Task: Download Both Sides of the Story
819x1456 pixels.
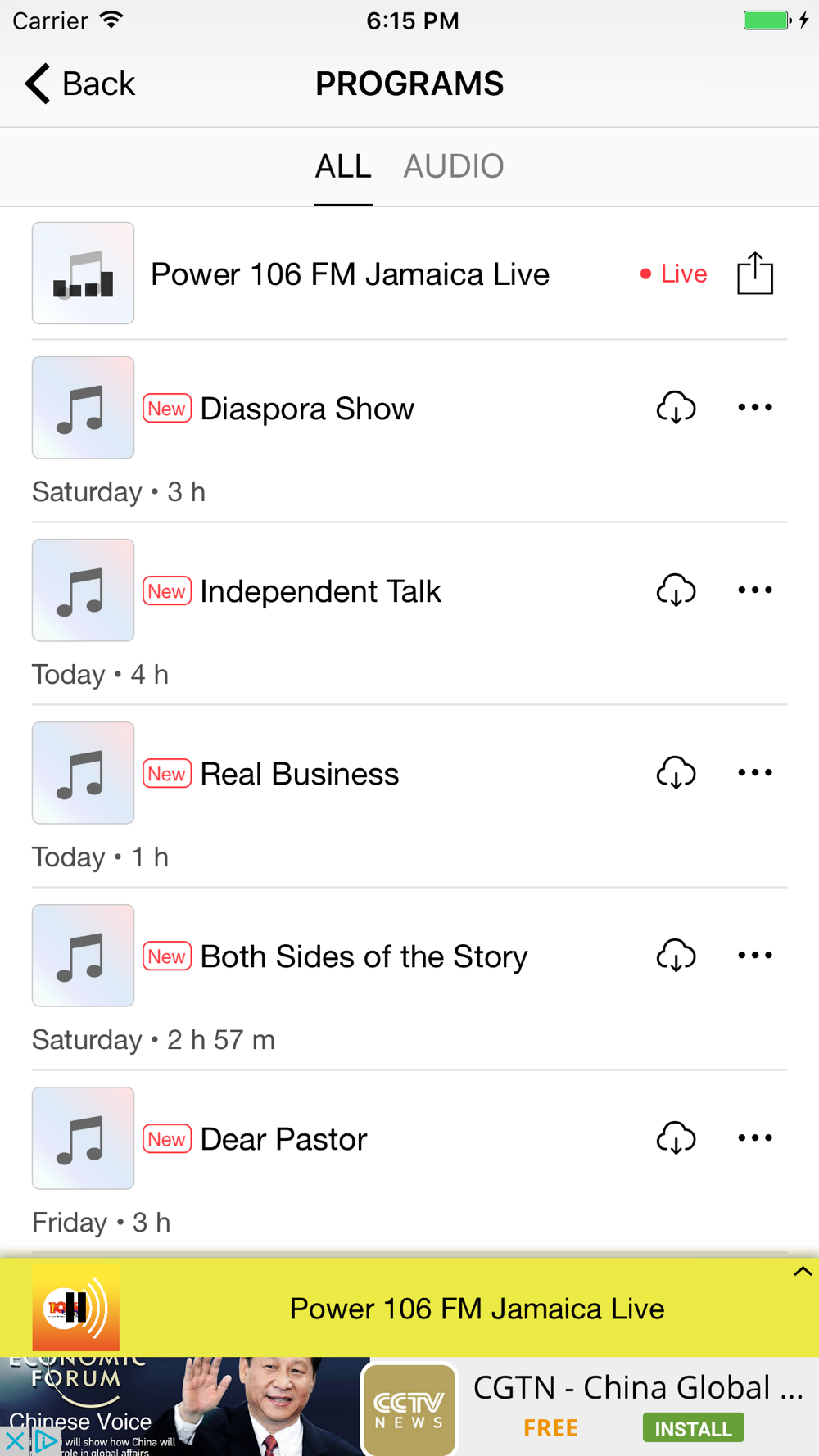Action: pos(676,955)
